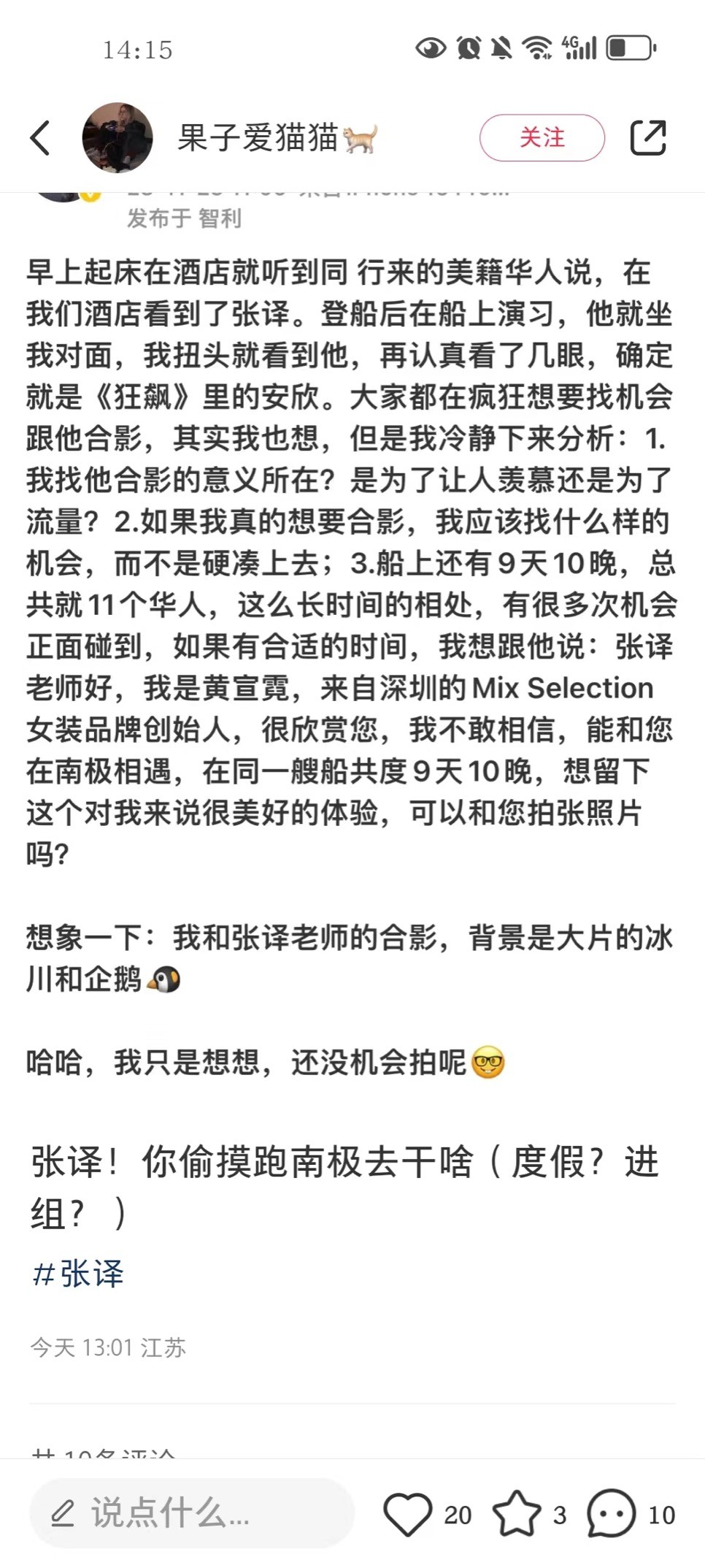This screenshot has height=1568, width=705.
Task: Like this post with the heart
Action: point(408,1514)
